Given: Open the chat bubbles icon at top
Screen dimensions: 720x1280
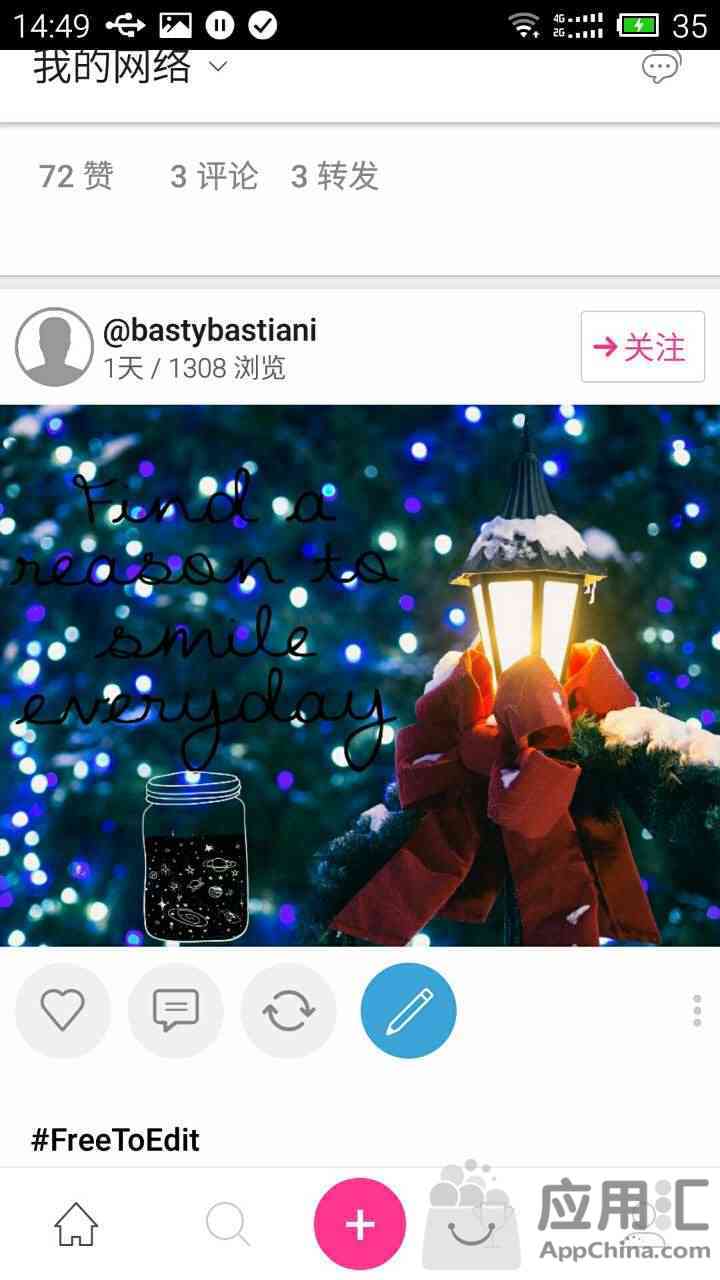Looking at the screenshot, I should pos(661,67).
